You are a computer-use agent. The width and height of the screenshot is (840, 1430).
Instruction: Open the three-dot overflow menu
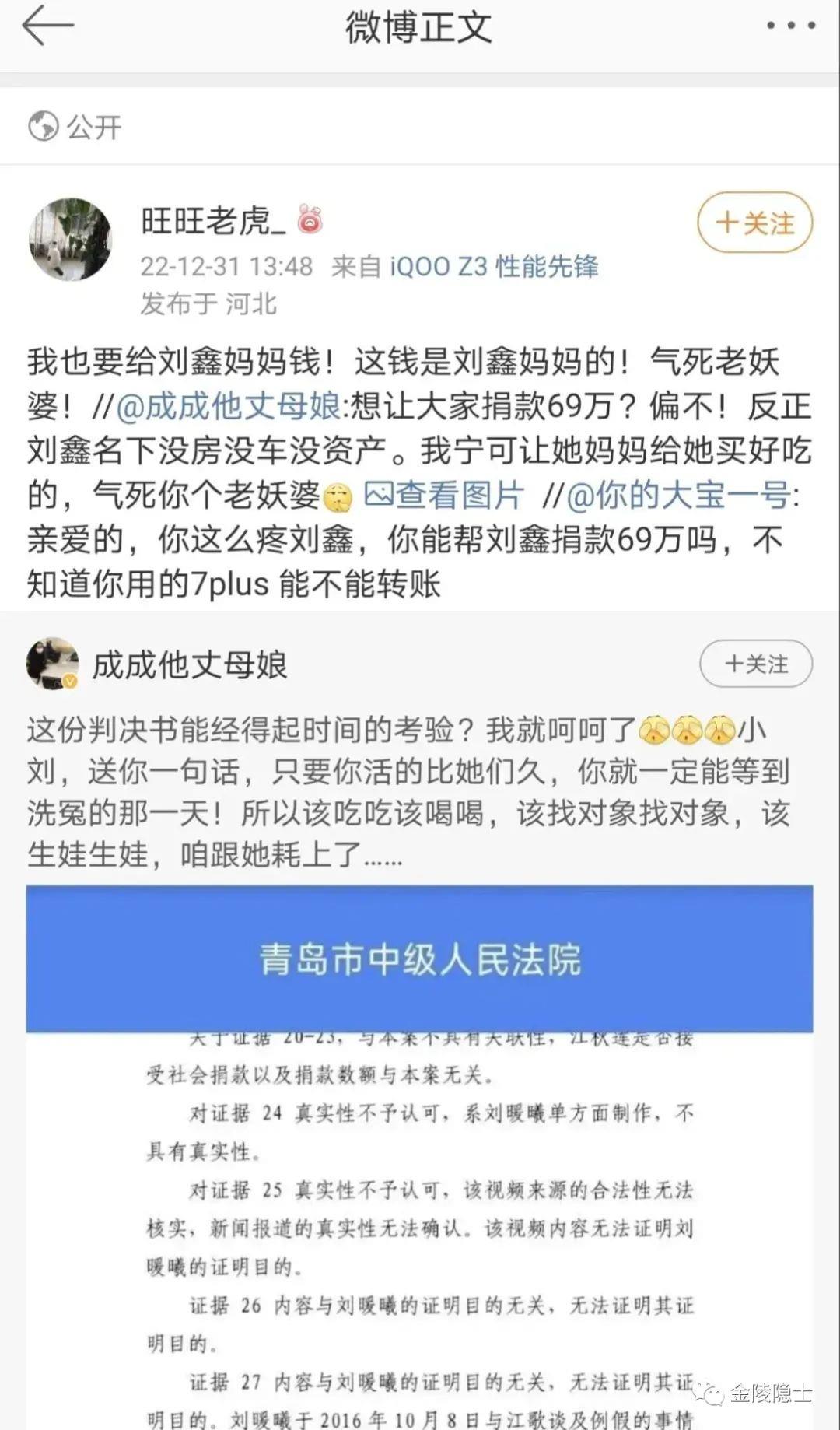click(790, 26)
